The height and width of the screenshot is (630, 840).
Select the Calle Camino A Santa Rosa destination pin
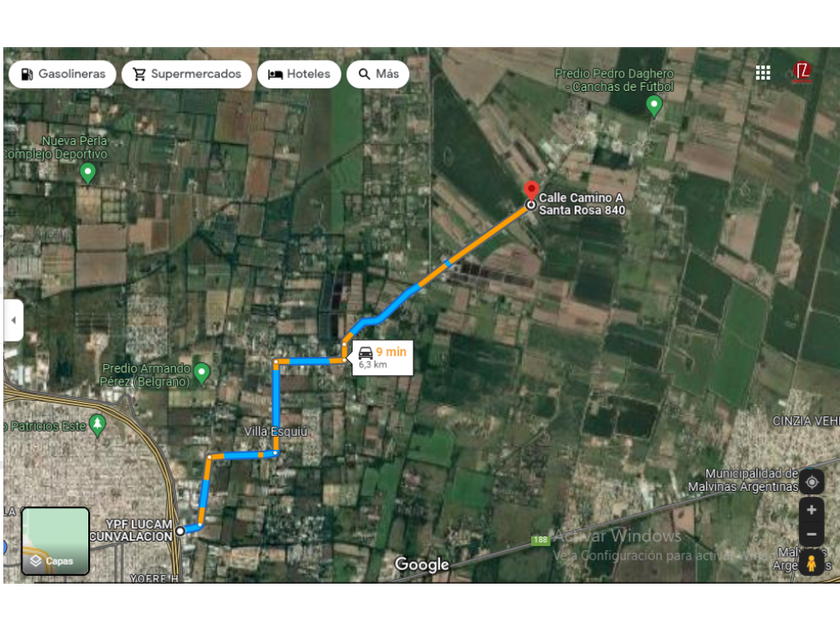click(x=531, y=191)
